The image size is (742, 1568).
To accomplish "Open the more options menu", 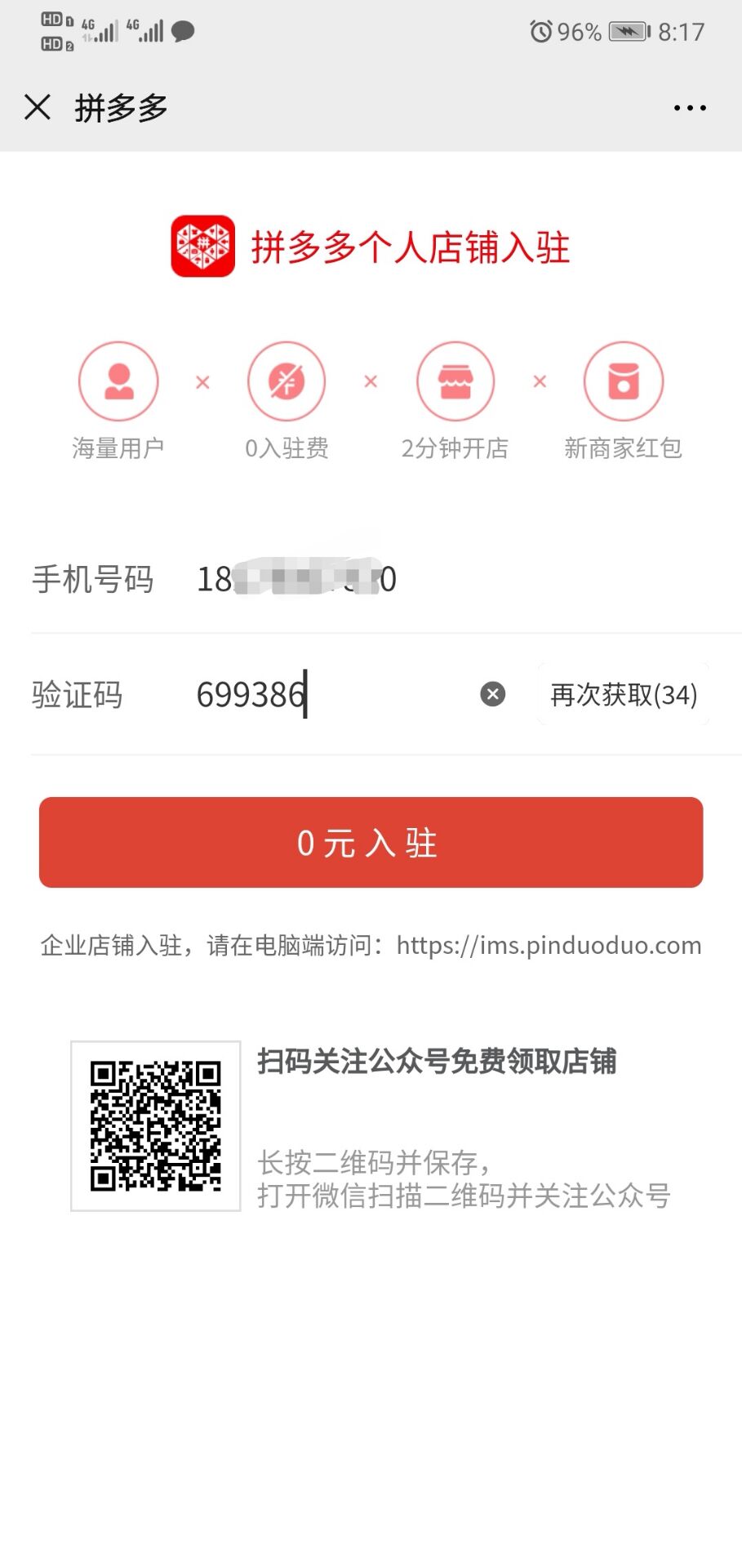I will point(688,107).
